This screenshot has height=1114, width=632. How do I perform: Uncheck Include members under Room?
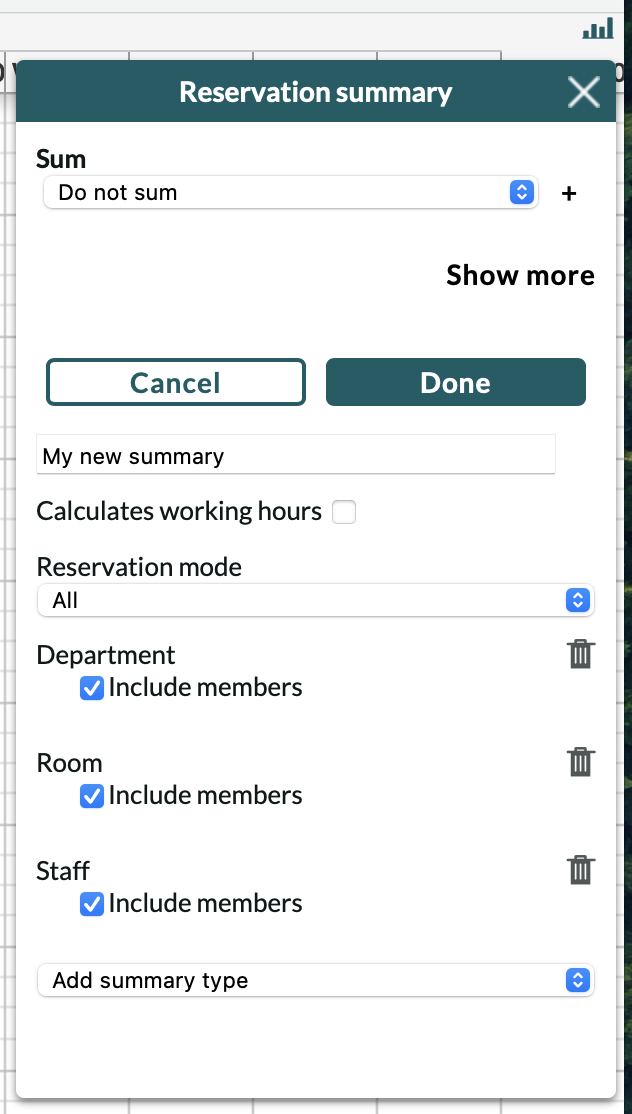[x=92, y=796]
